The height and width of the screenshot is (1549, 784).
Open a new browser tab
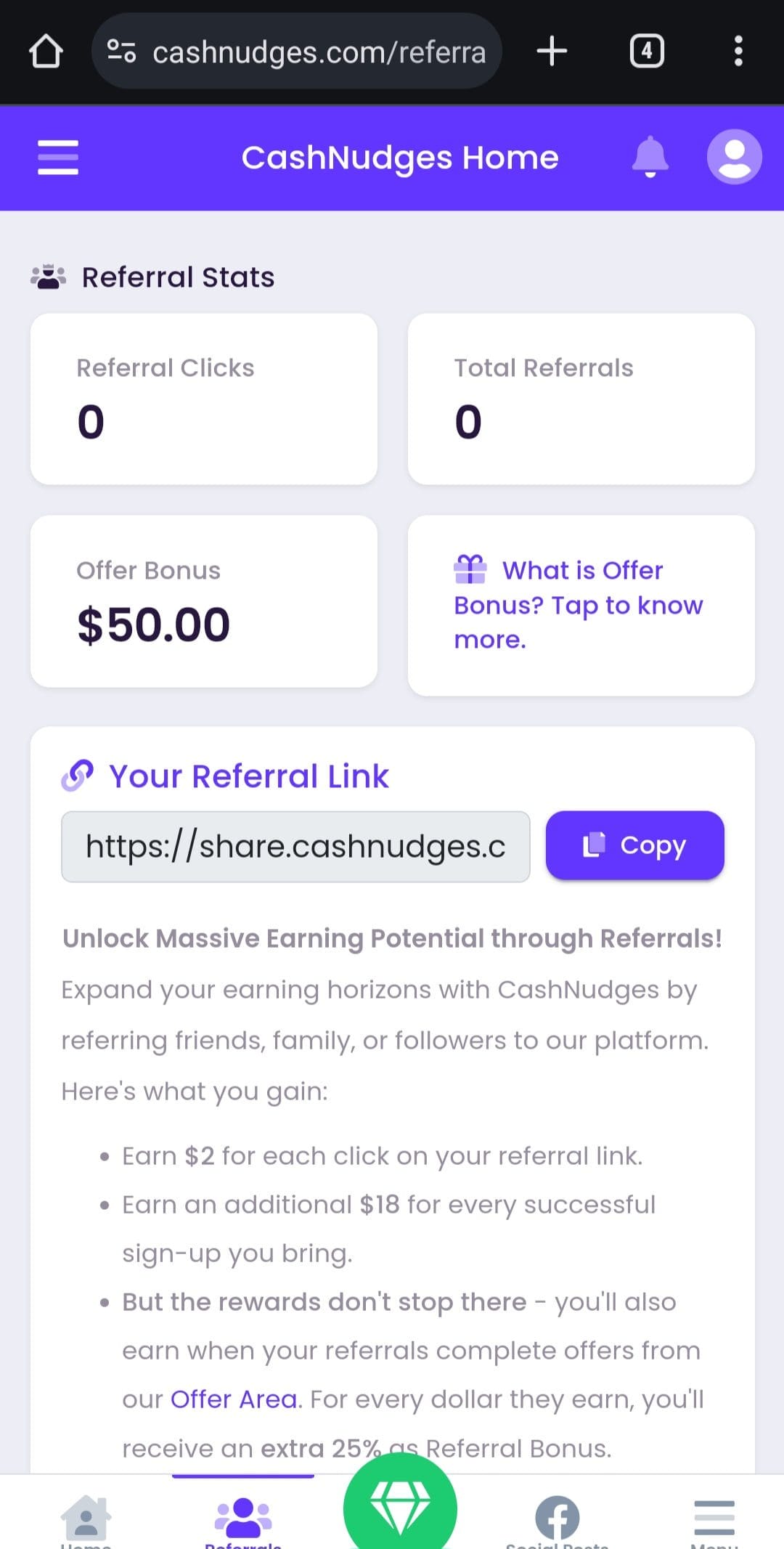click(x=552, y=52)
